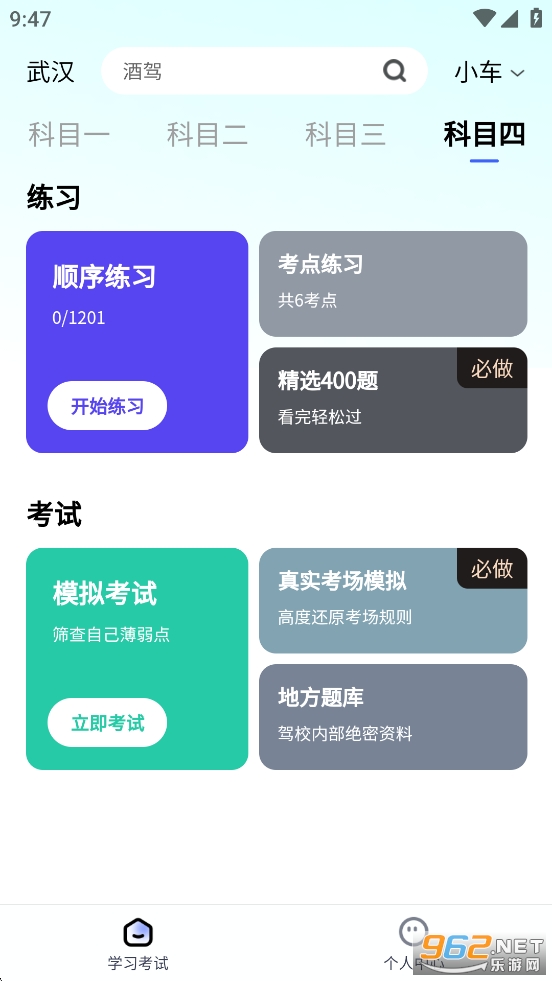The height and width of the screenshot is (981, 552).
Task: Tap the search magnifier icon
Action: 394,71
